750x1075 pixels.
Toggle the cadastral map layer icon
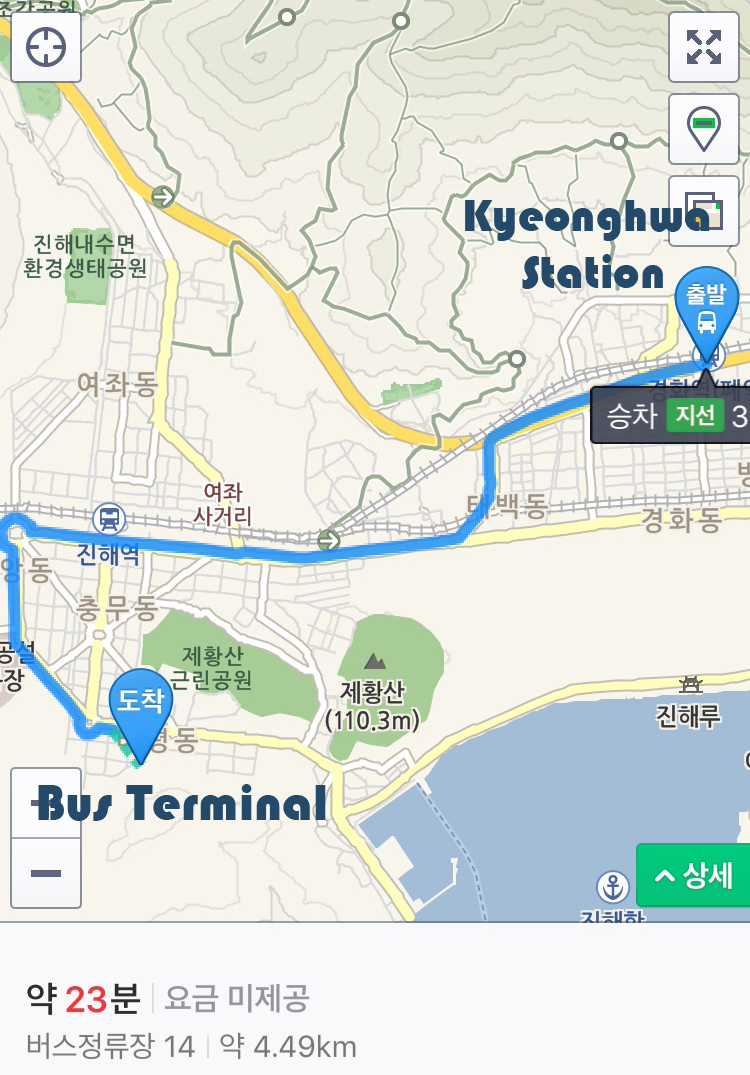[704, 209]
